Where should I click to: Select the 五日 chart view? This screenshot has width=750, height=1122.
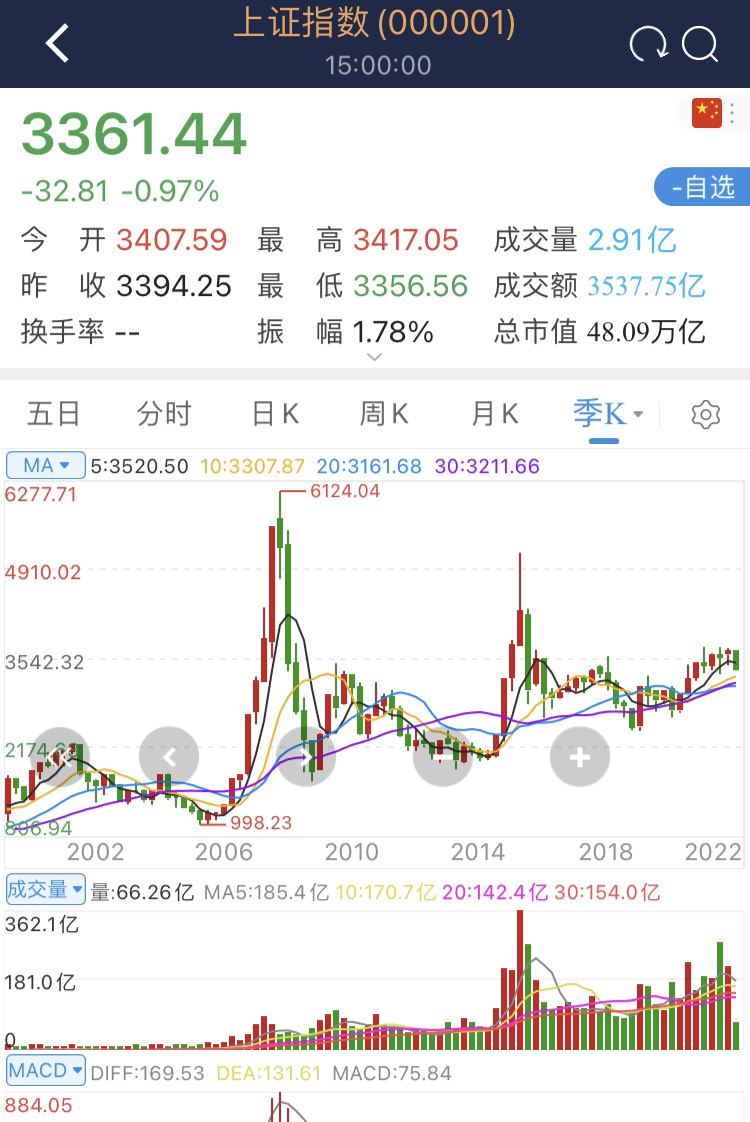[x=53, y=414]
